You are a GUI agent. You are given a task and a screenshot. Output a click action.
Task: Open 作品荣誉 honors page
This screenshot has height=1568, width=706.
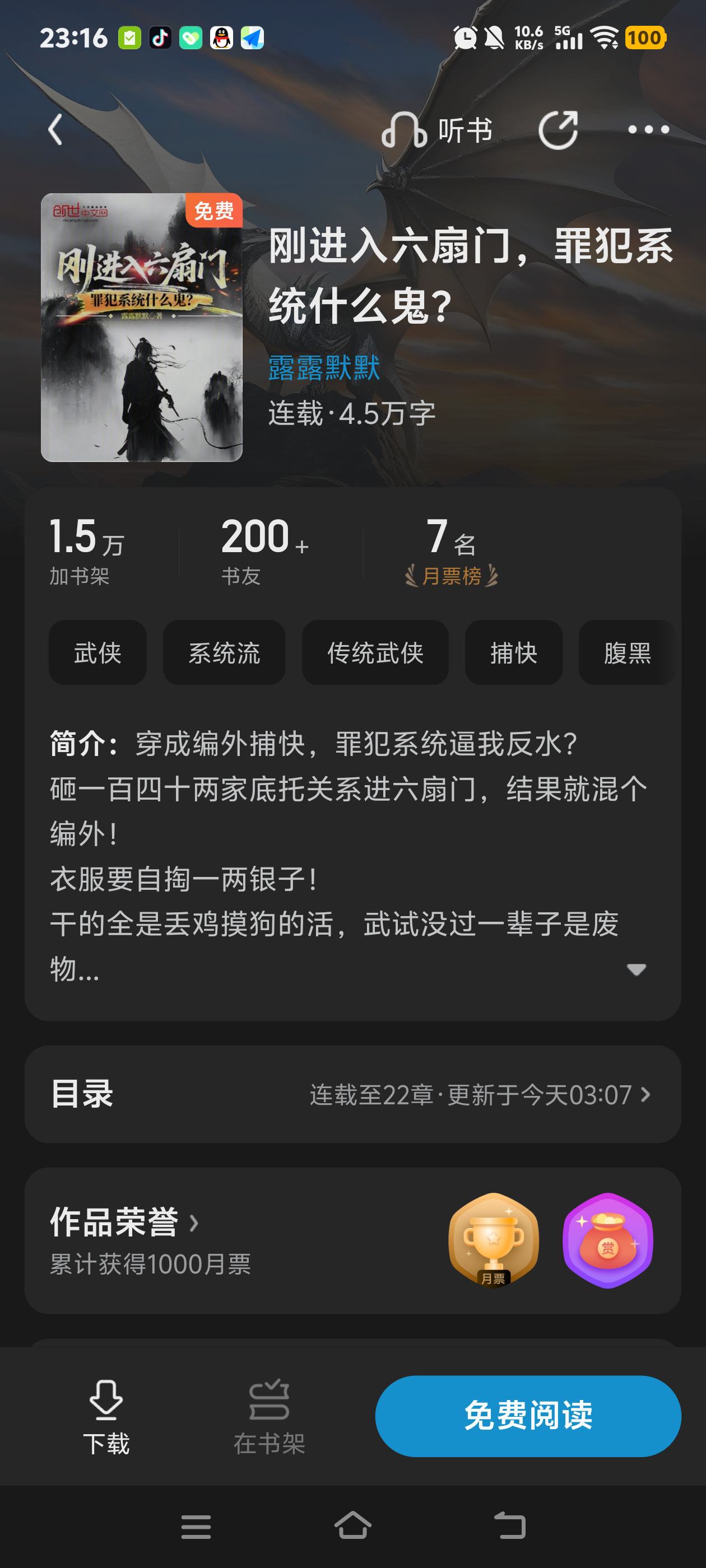coord(124,1222)
